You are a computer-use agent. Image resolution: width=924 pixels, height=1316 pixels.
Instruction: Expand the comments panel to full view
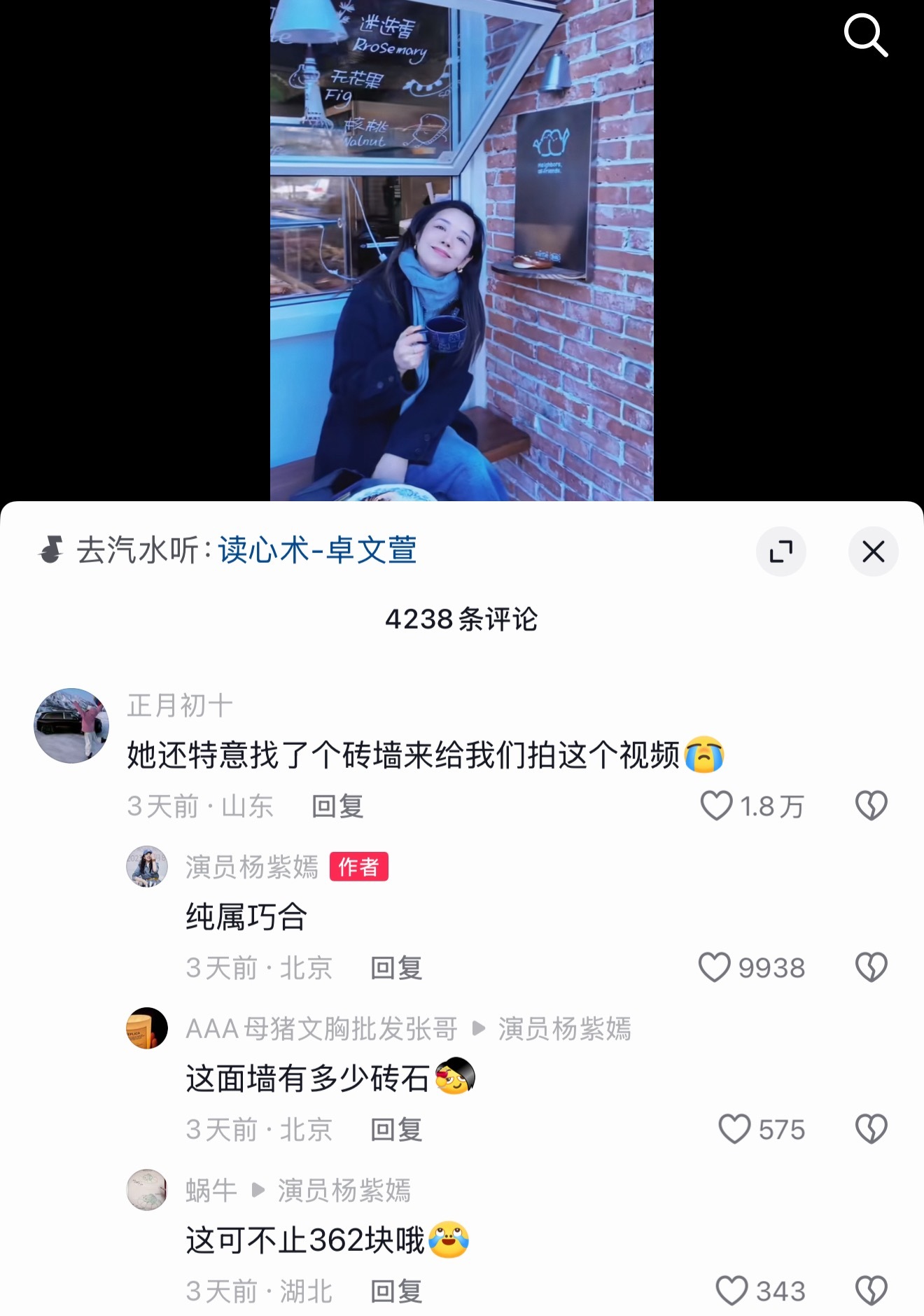pyautogui.click(x=782, y=552)
